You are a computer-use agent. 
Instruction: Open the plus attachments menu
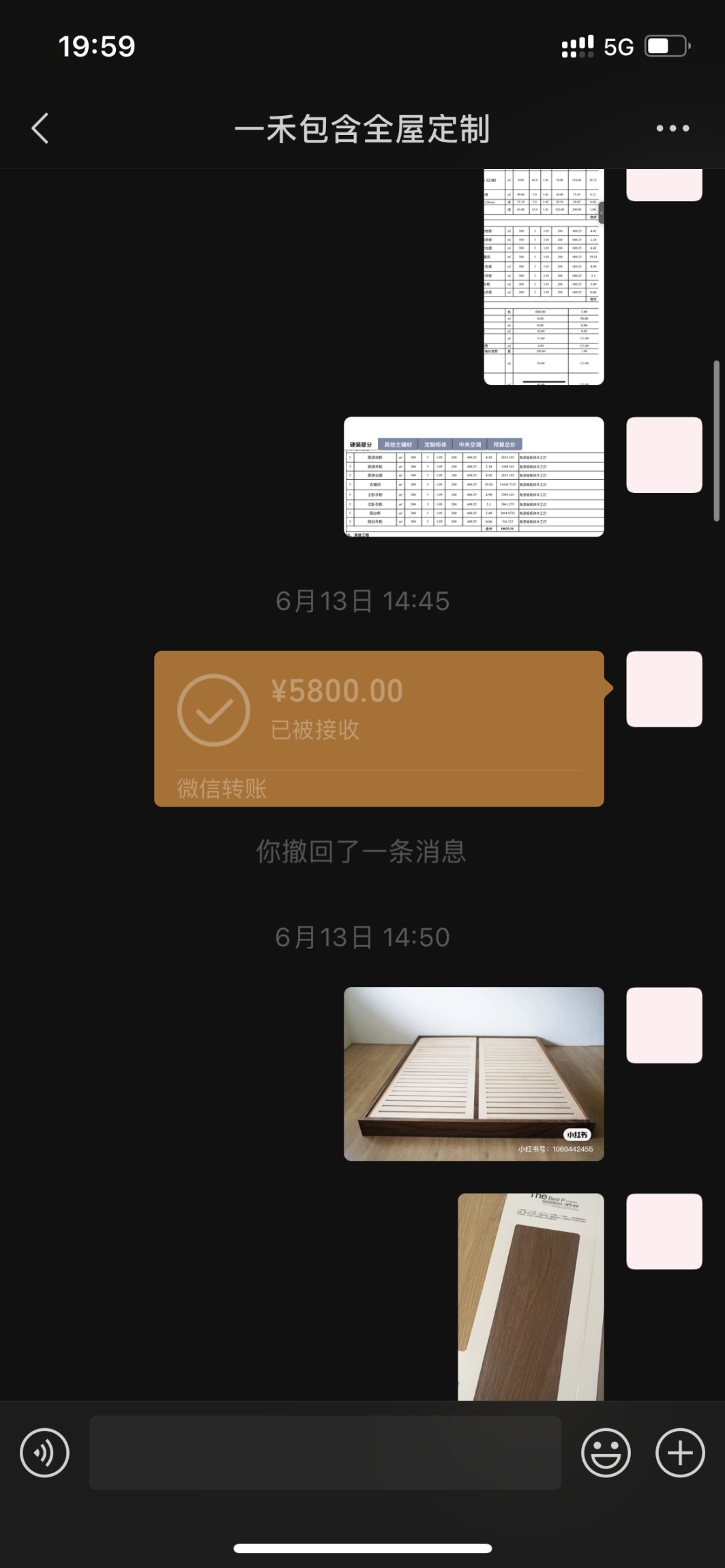pos(680,1453)
